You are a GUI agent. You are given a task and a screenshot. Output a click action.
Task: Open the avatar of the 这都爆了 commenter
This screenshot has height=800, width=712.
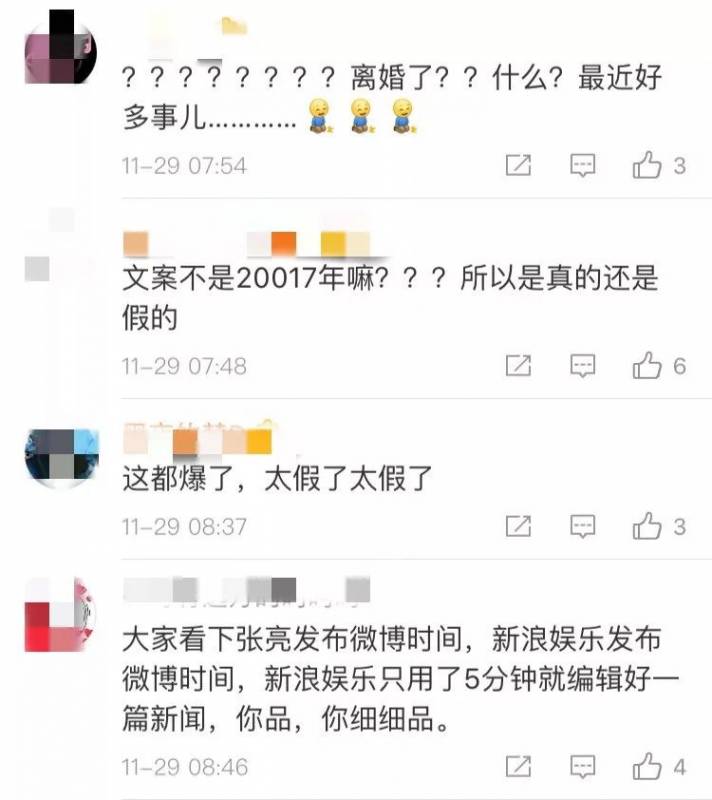coord(60,453)
